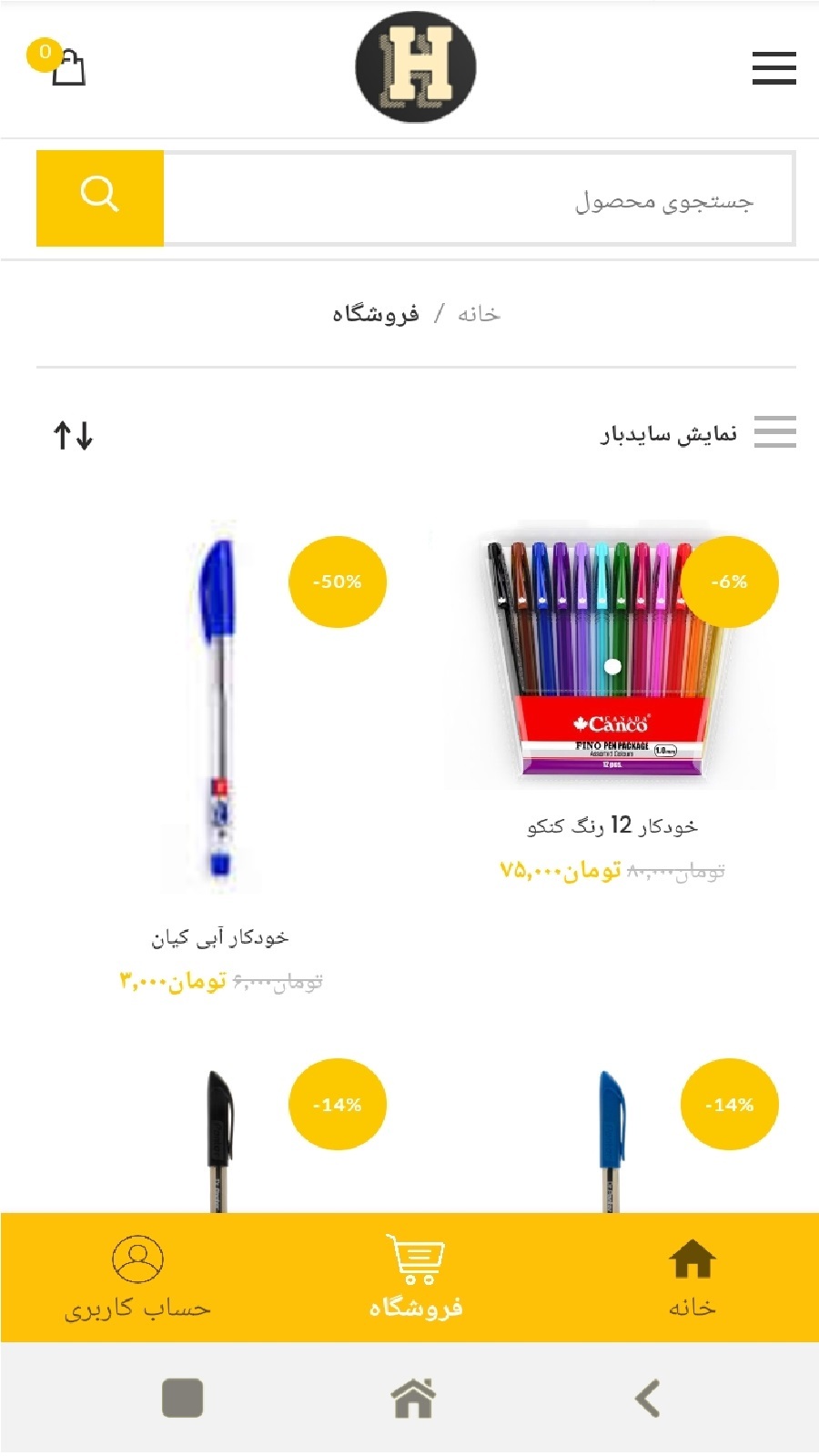Screen dimensions: 819x1456
Task: Open the sort options arrows
Action: (x=73, y=435)
